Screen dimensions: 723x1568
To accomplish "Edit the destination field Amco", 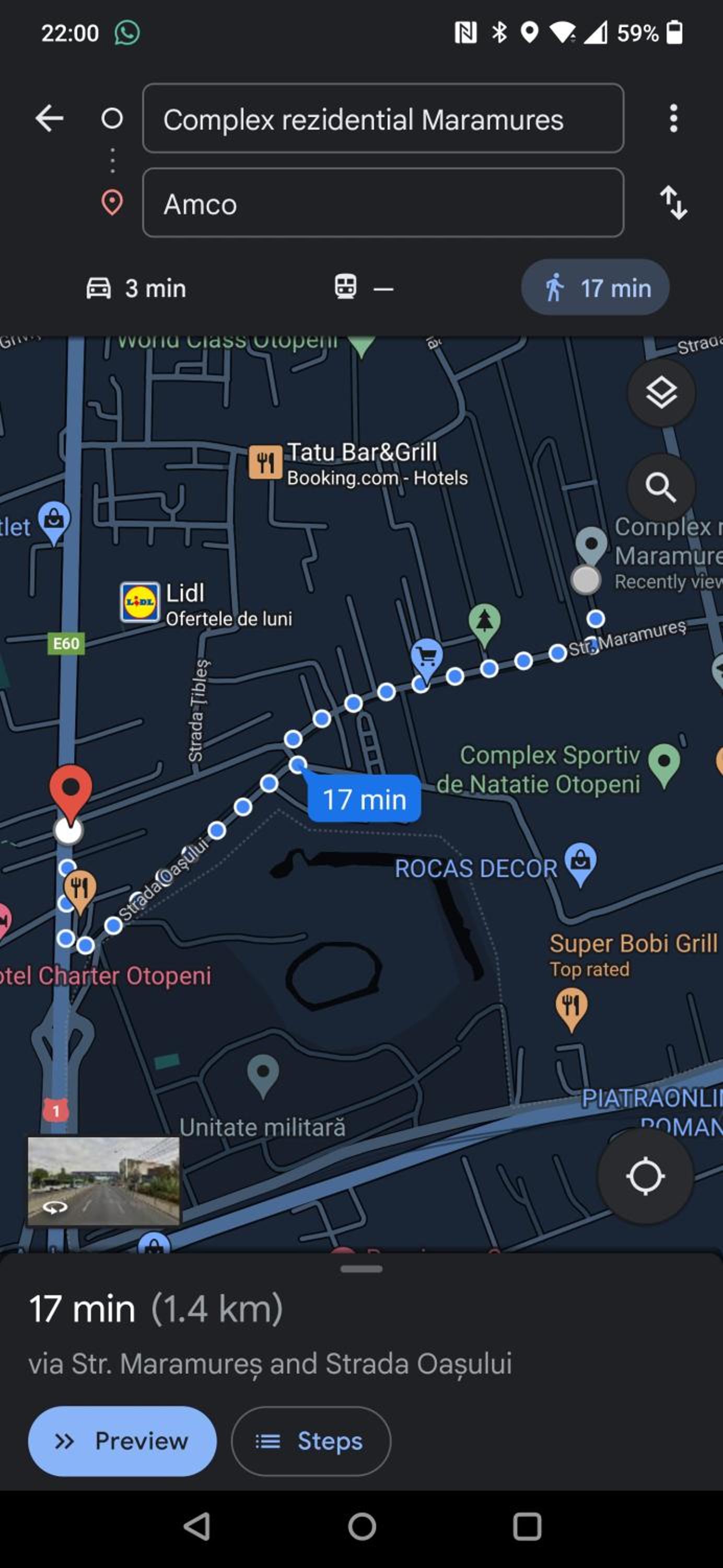I will point(383,203).
